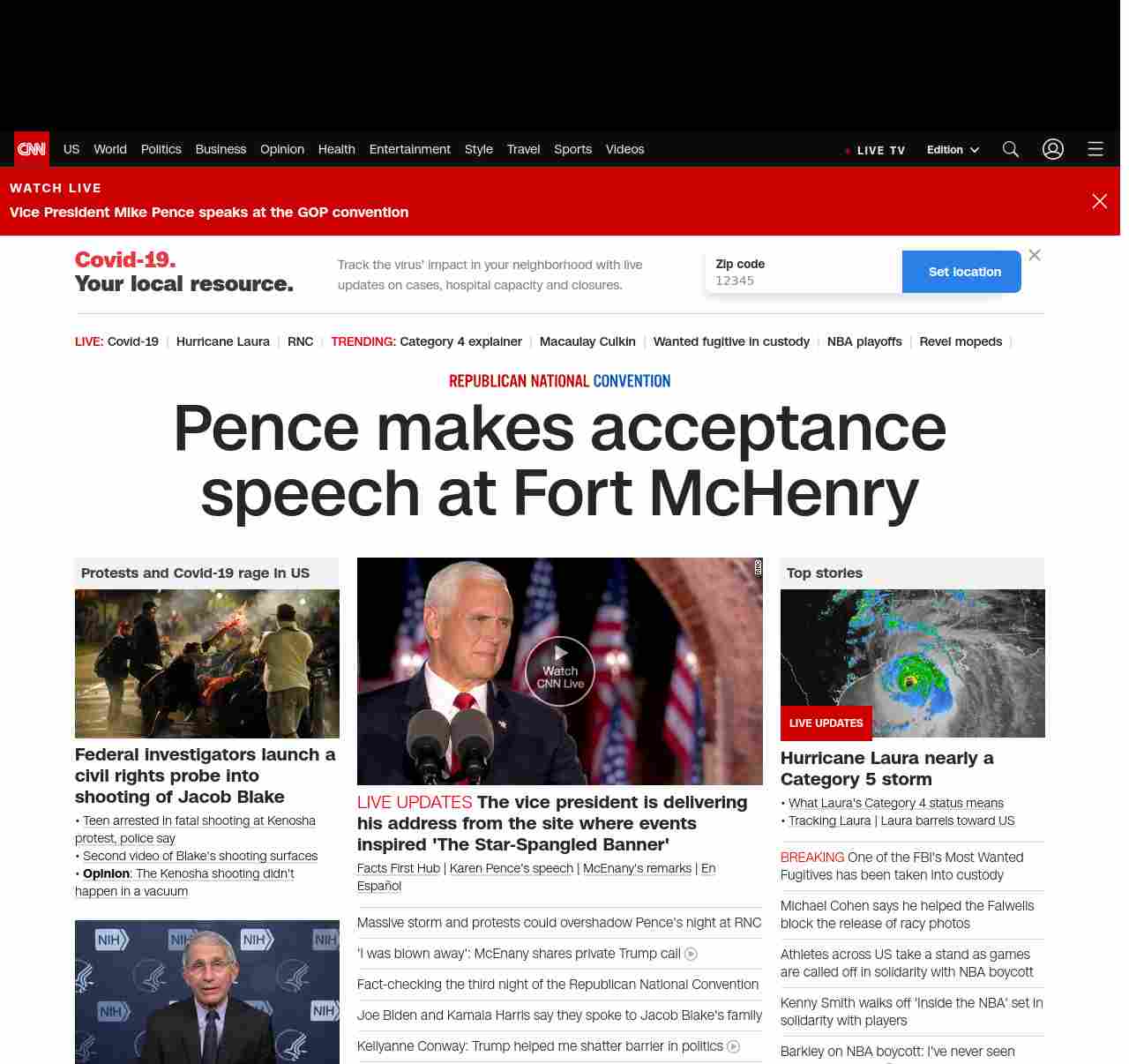Dismiss the red Watch Live banner
Image resolution: width=1129 pixels, height=1064 pixels.
click(x=1100, y=201)
